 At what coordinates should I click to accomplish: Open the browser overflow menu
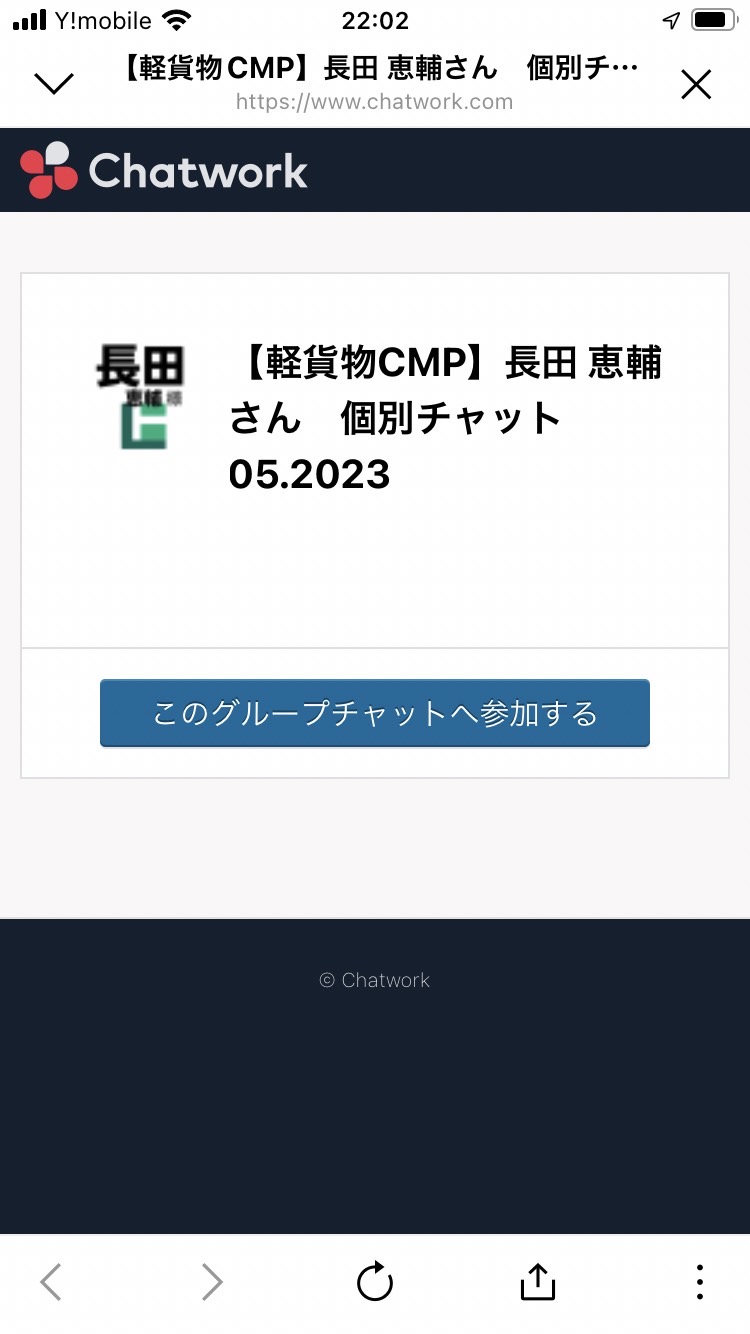click(700, 1282)
